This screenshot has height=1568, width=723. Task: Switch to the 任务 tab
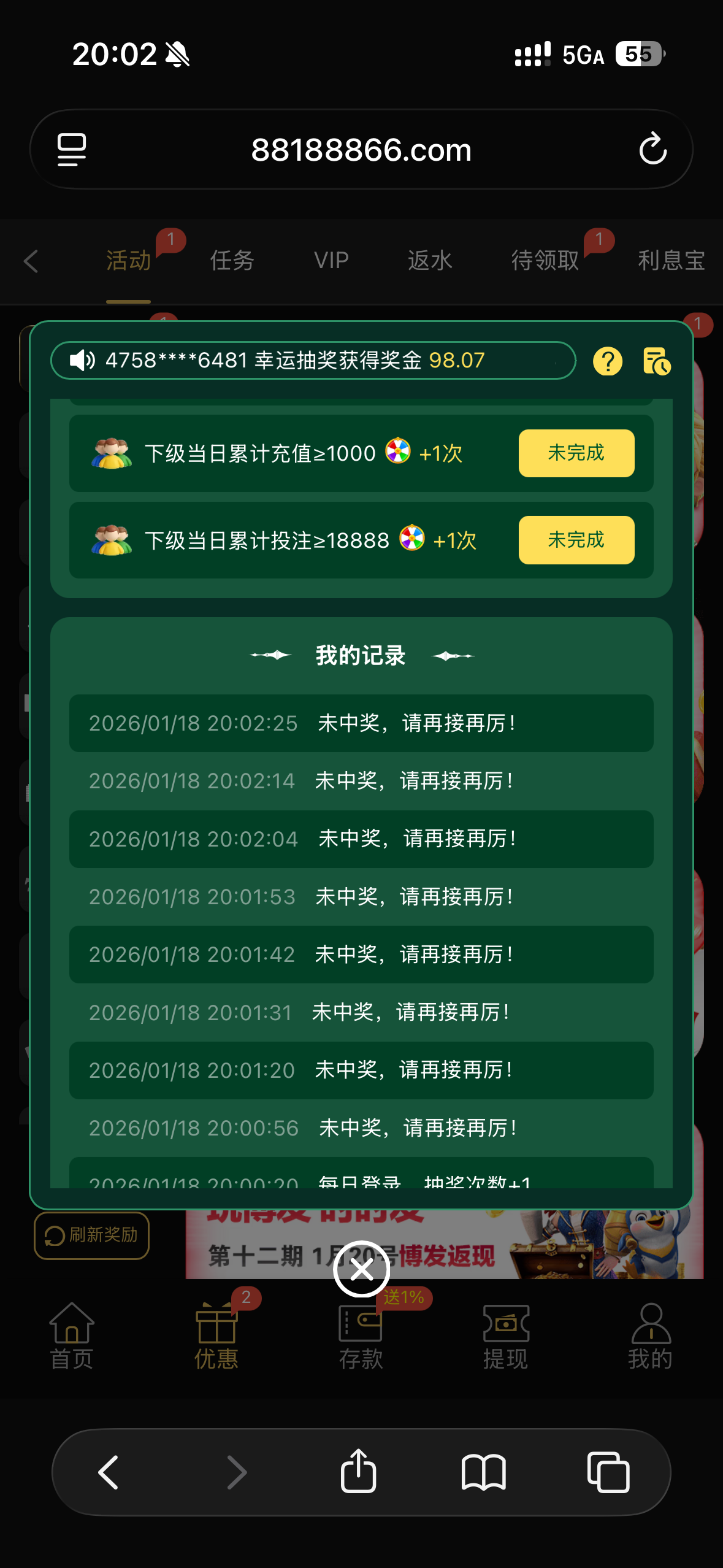(x=232, y=261)
